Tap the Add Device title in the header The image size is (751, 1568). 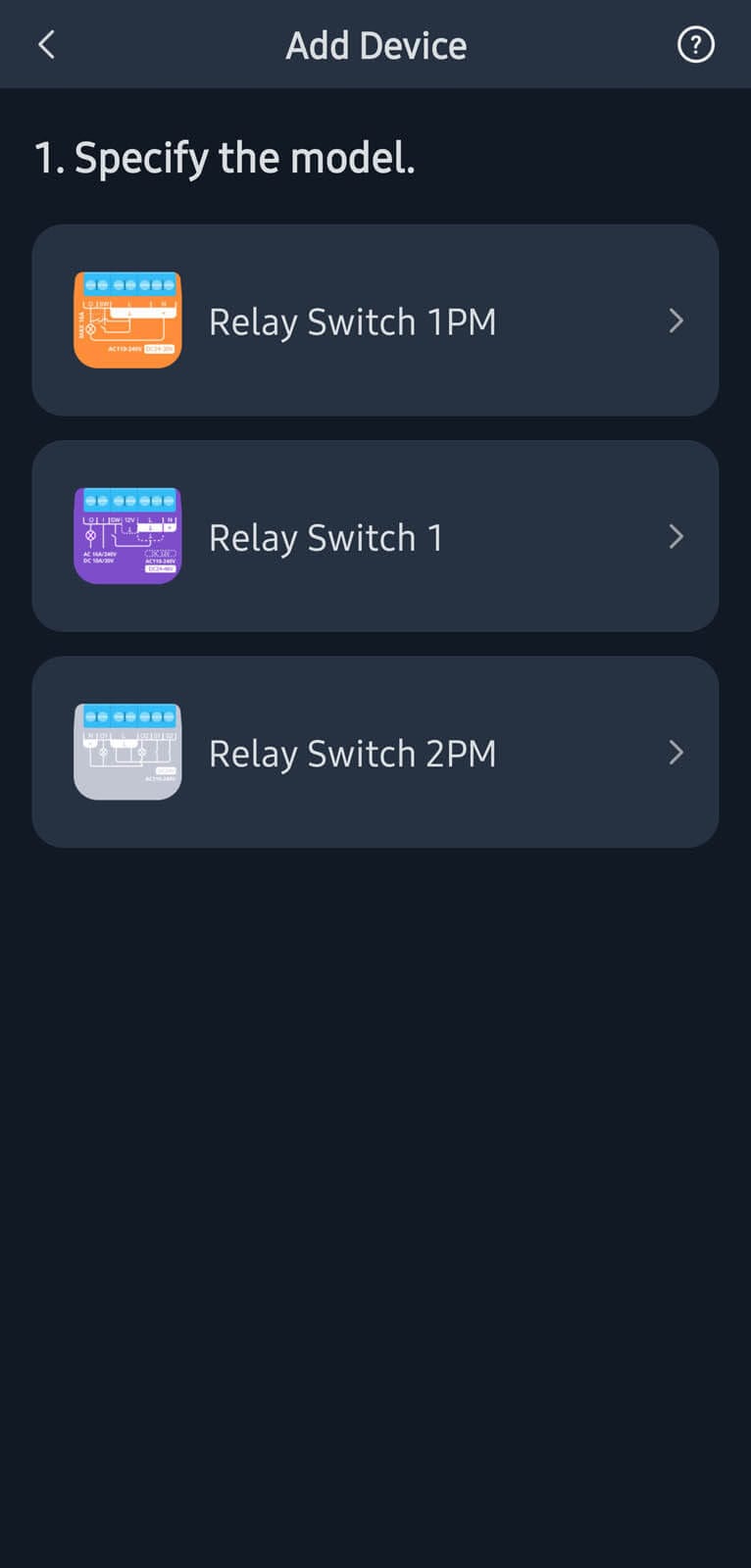375,44
